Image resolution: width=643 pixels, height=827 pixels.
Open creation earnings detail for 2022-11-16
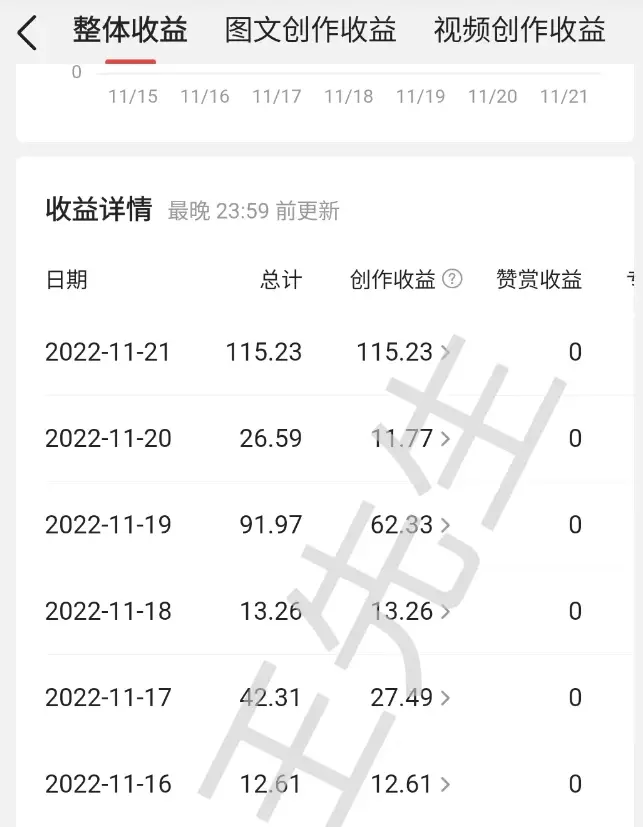click(x=444, y=784)
